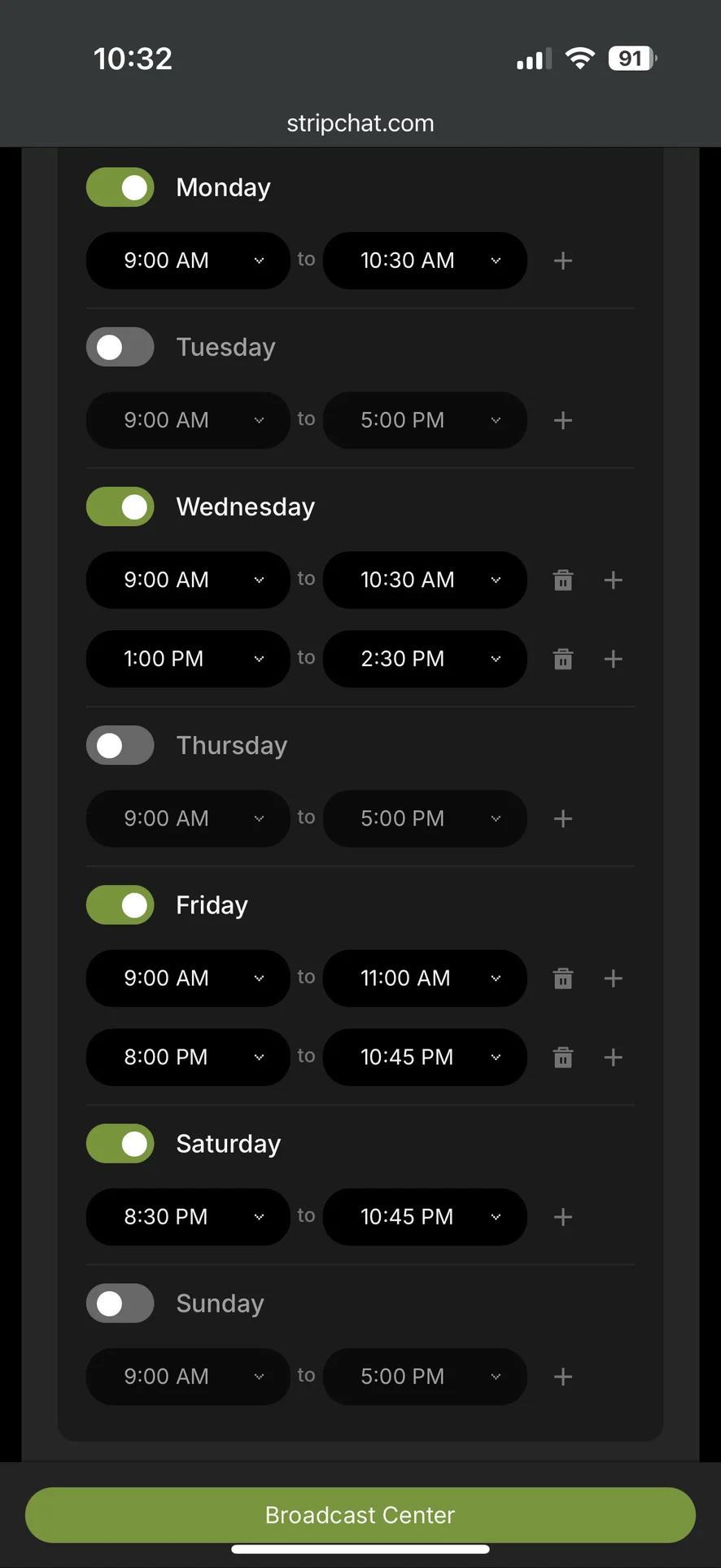Image resolution: width=721 pixels, height=1568 pixels.
Task: Disable the Saturday schedule toggle
Action: click(120, 1143)
